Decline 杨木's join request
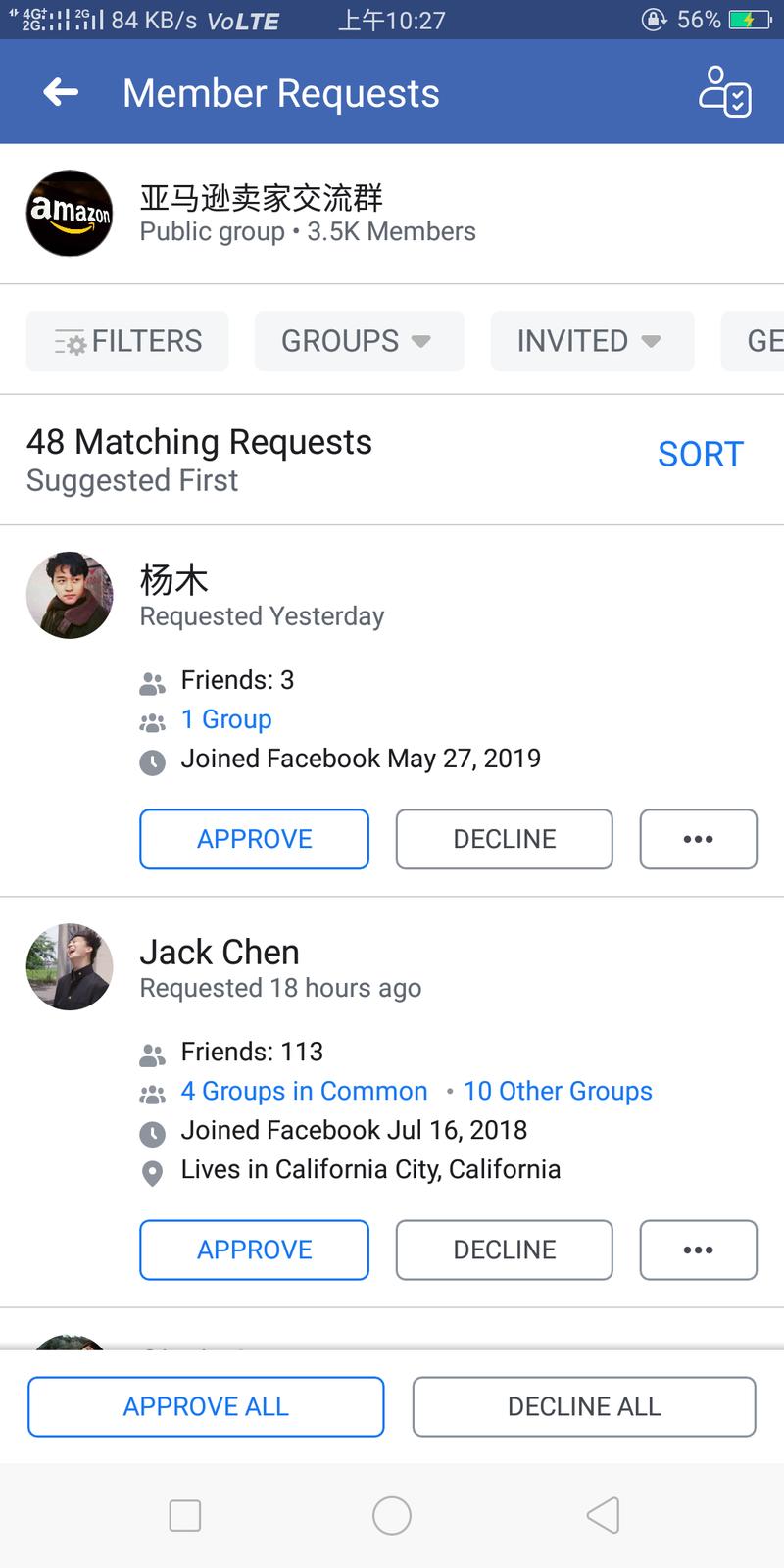784x1568 pixels. [x=504, y=839]
